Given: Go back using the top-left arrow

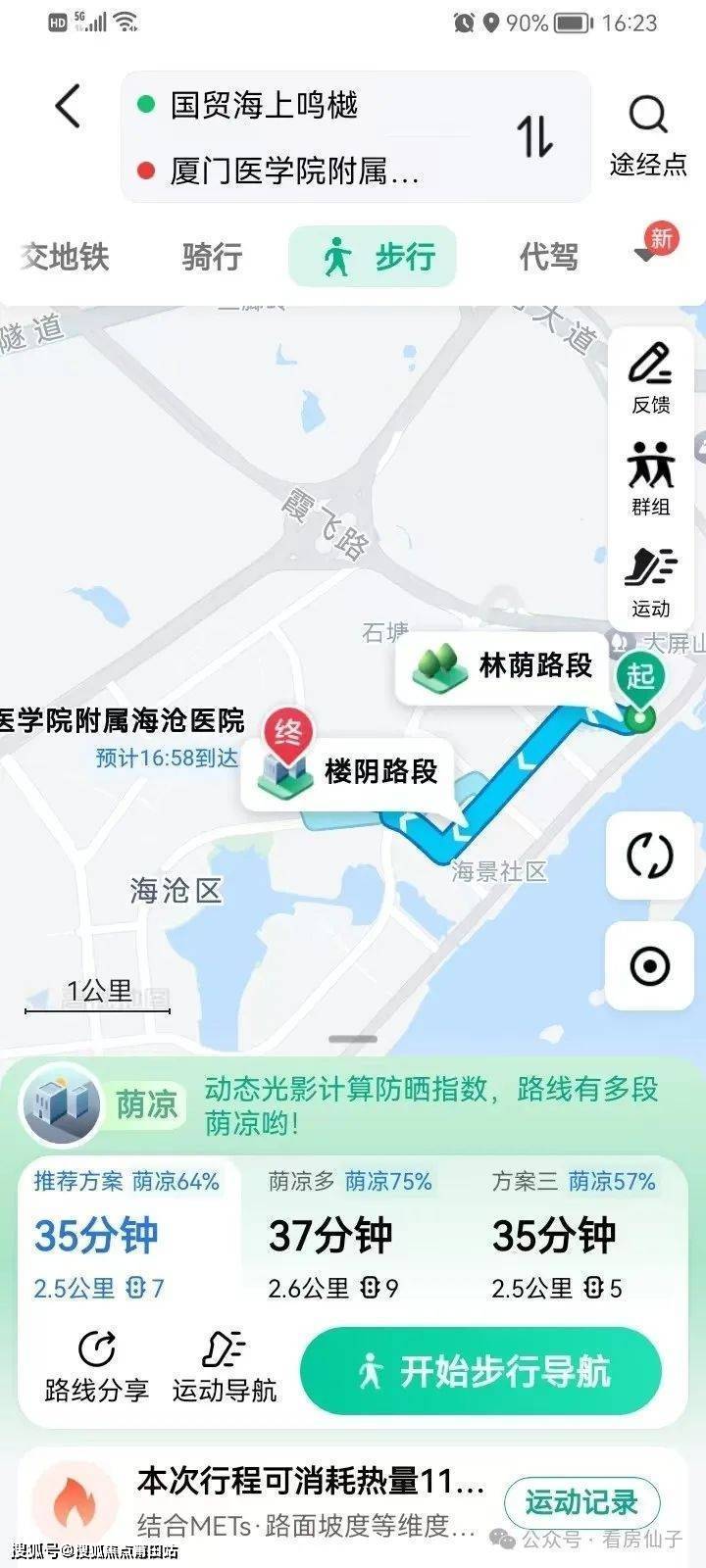Looking at the screenshot, I should click(68, 106).
